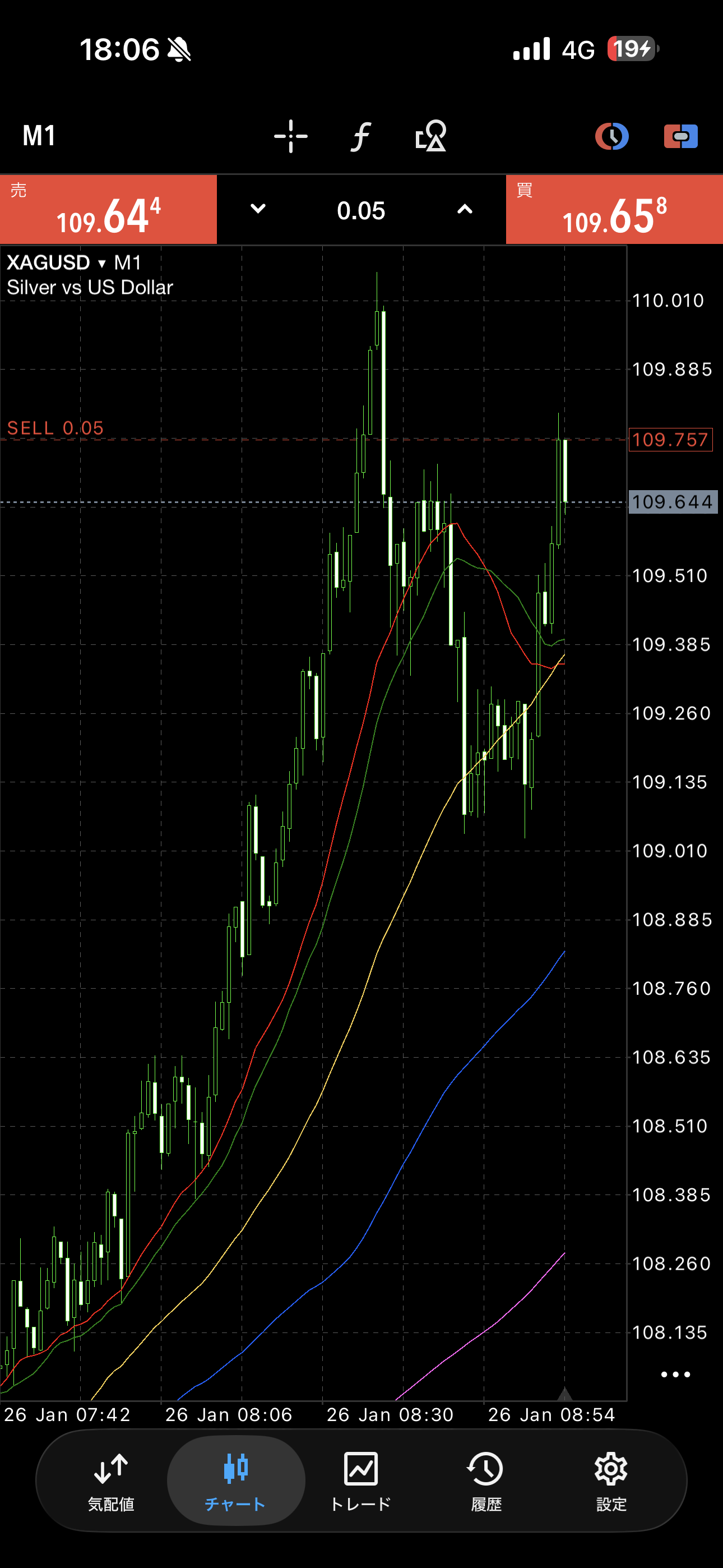This screenshot has height=1568, width=723.
Task: Select the SELL 0.05 order line
Action: click(x=56, y=429)
